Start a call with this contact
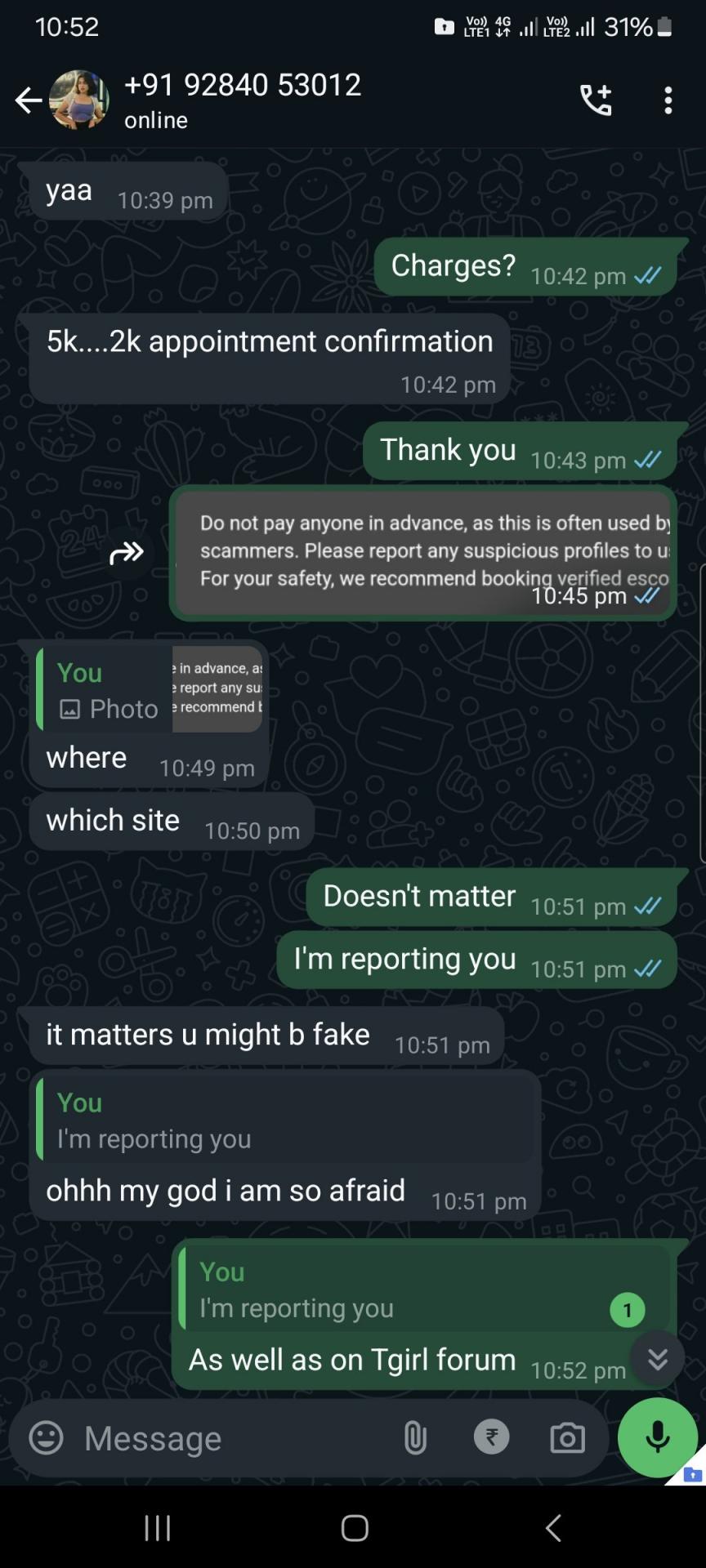 [596, 100]
